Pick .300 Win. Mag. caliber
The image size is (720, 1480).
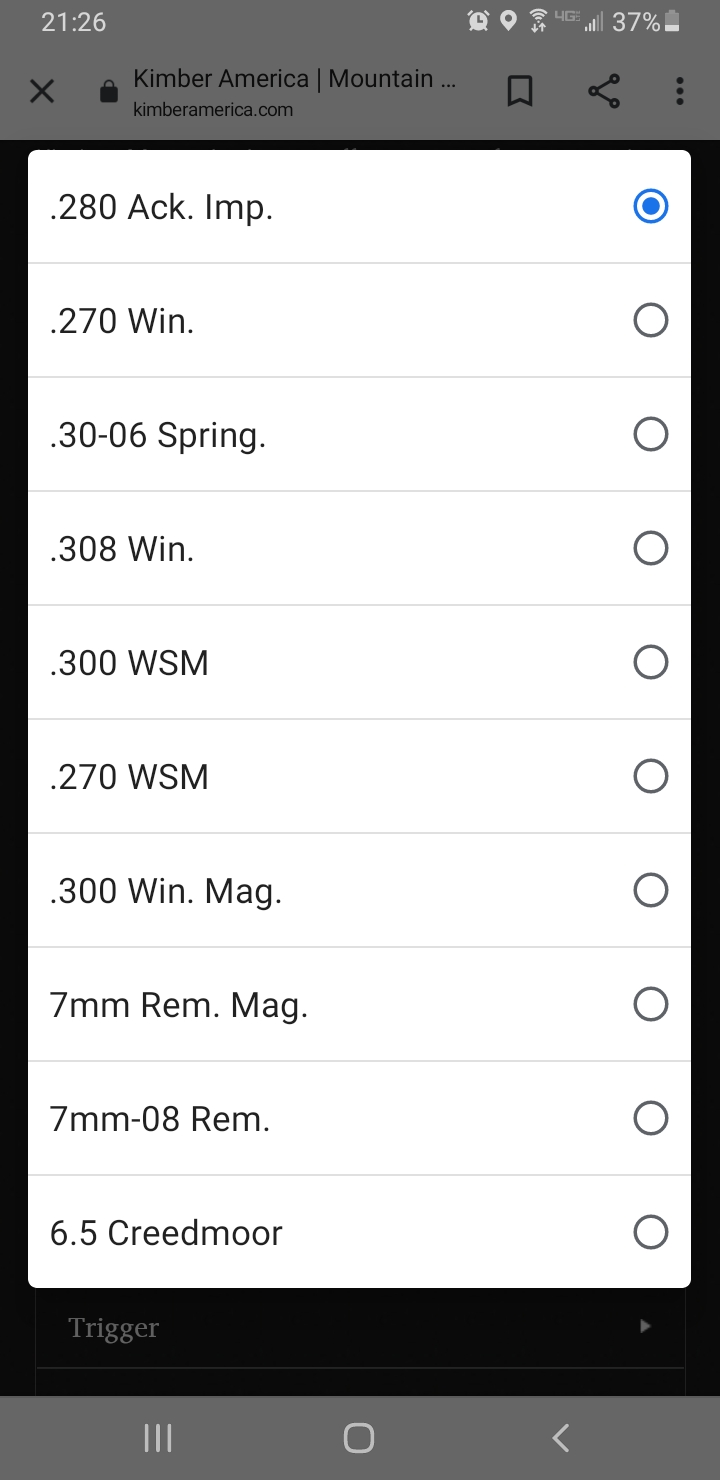point(359,891)
